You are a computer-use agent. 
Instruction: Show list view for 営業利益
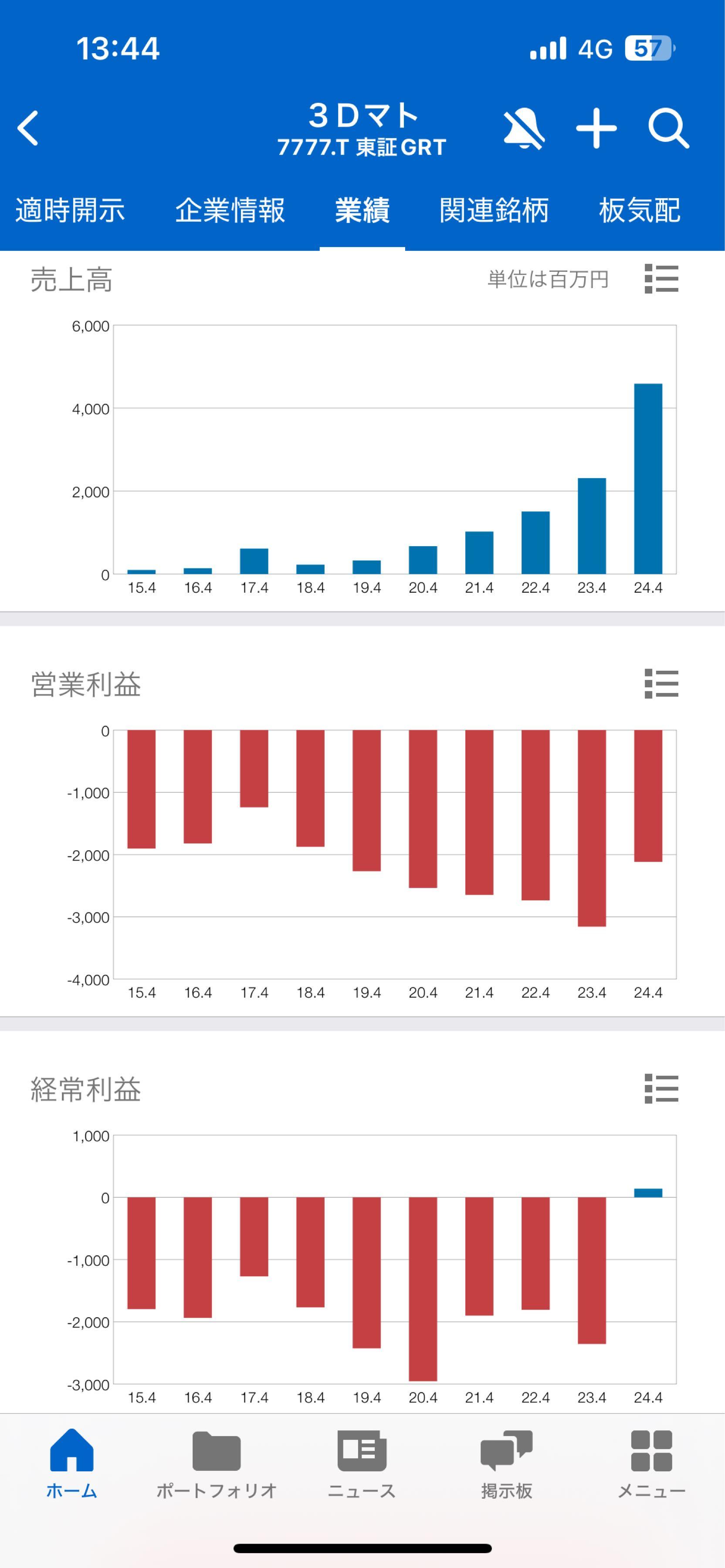point(661,683)
